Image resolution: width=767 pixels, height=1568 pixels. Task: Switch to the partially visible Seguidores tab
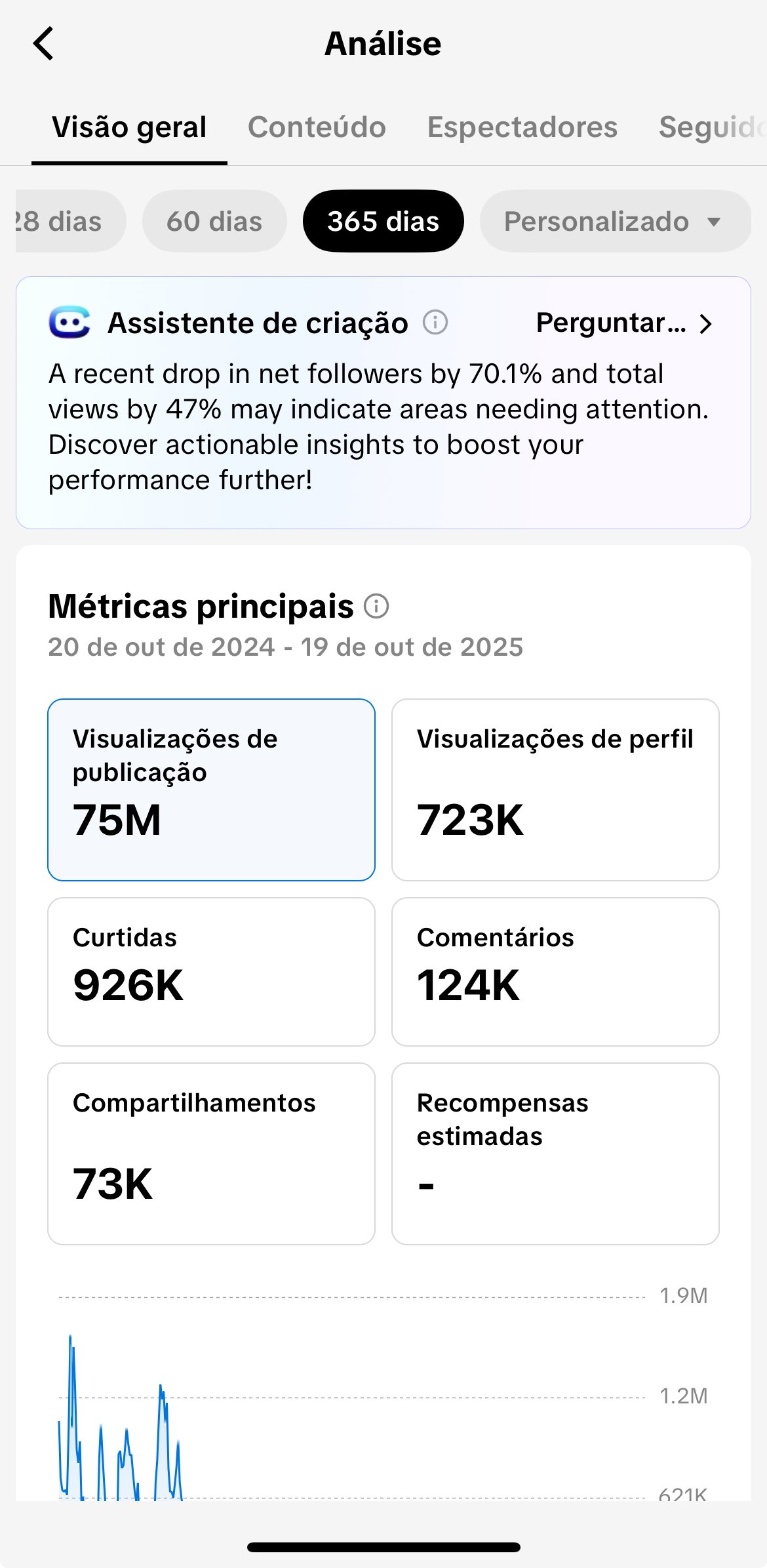click(x=711, y=127)
